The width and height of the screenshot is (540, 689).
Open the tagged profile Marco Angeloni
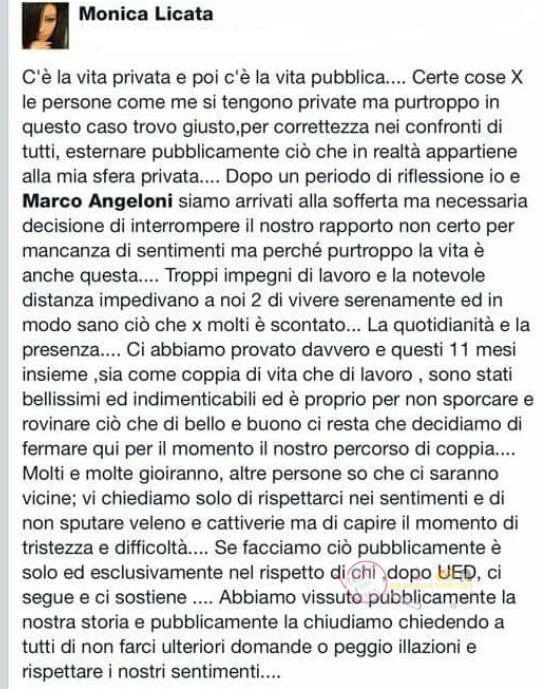point(98,201)
